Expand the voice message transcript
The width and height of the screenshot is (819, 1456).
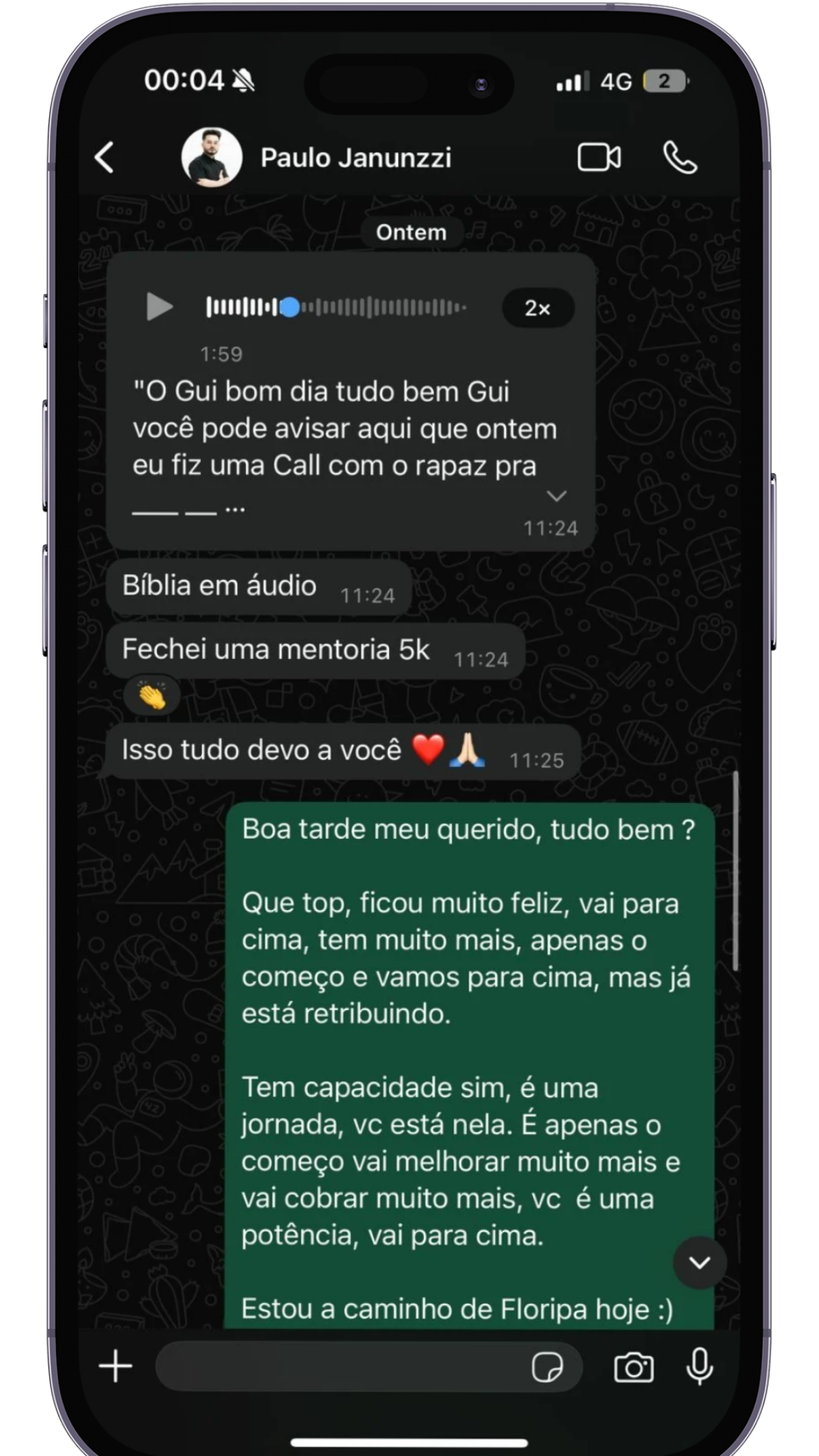[x=557, y=496]
